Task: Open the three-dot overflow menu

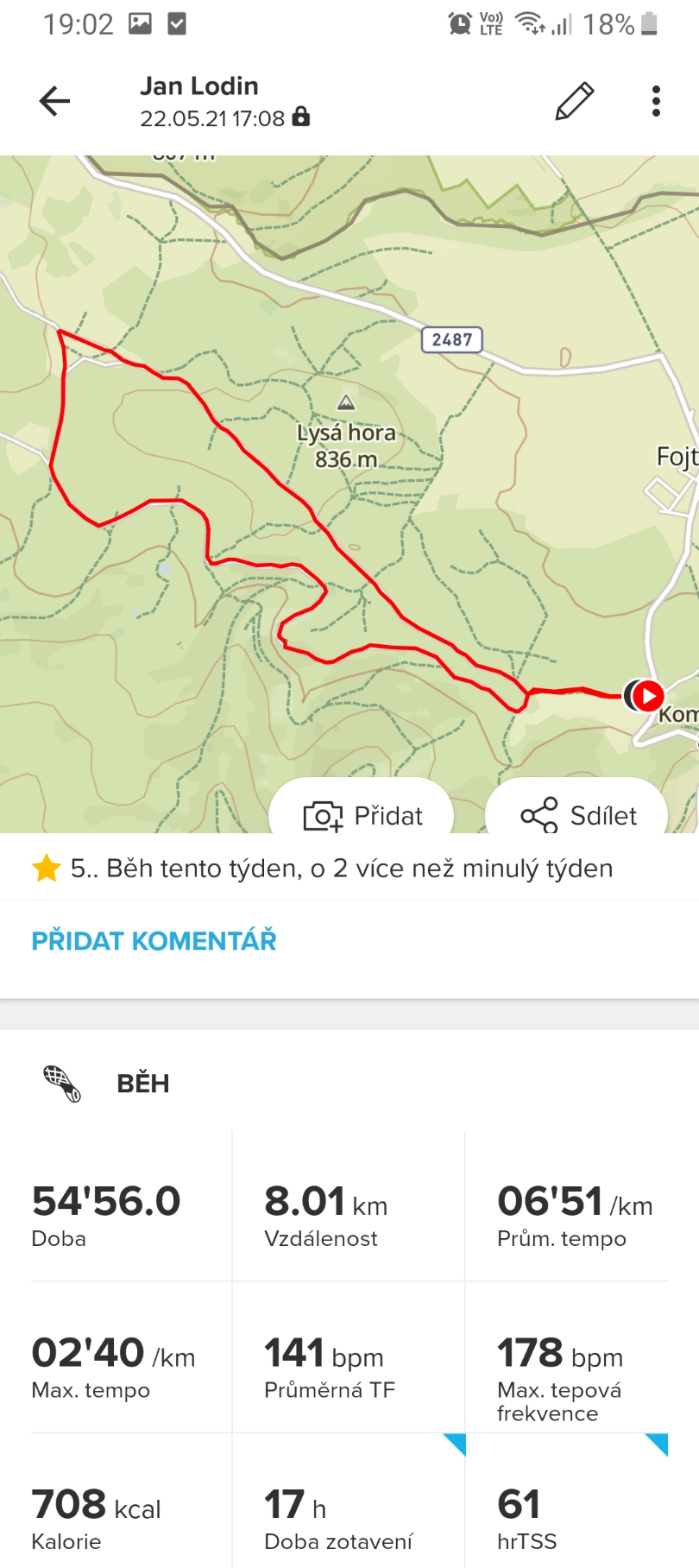Action: [656, 101]
